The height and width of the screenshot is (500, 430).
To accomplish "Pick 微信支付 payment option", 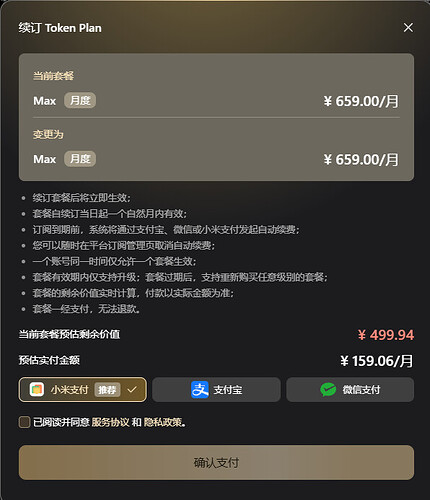I will tap(350, 389).
